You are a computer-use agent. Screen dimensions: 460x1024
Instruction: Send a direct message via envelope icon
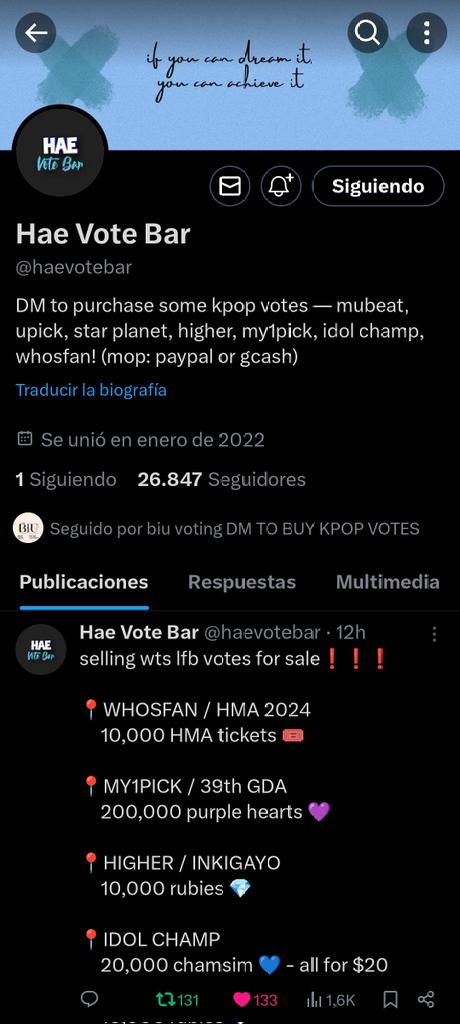click(x=230, y=186)
